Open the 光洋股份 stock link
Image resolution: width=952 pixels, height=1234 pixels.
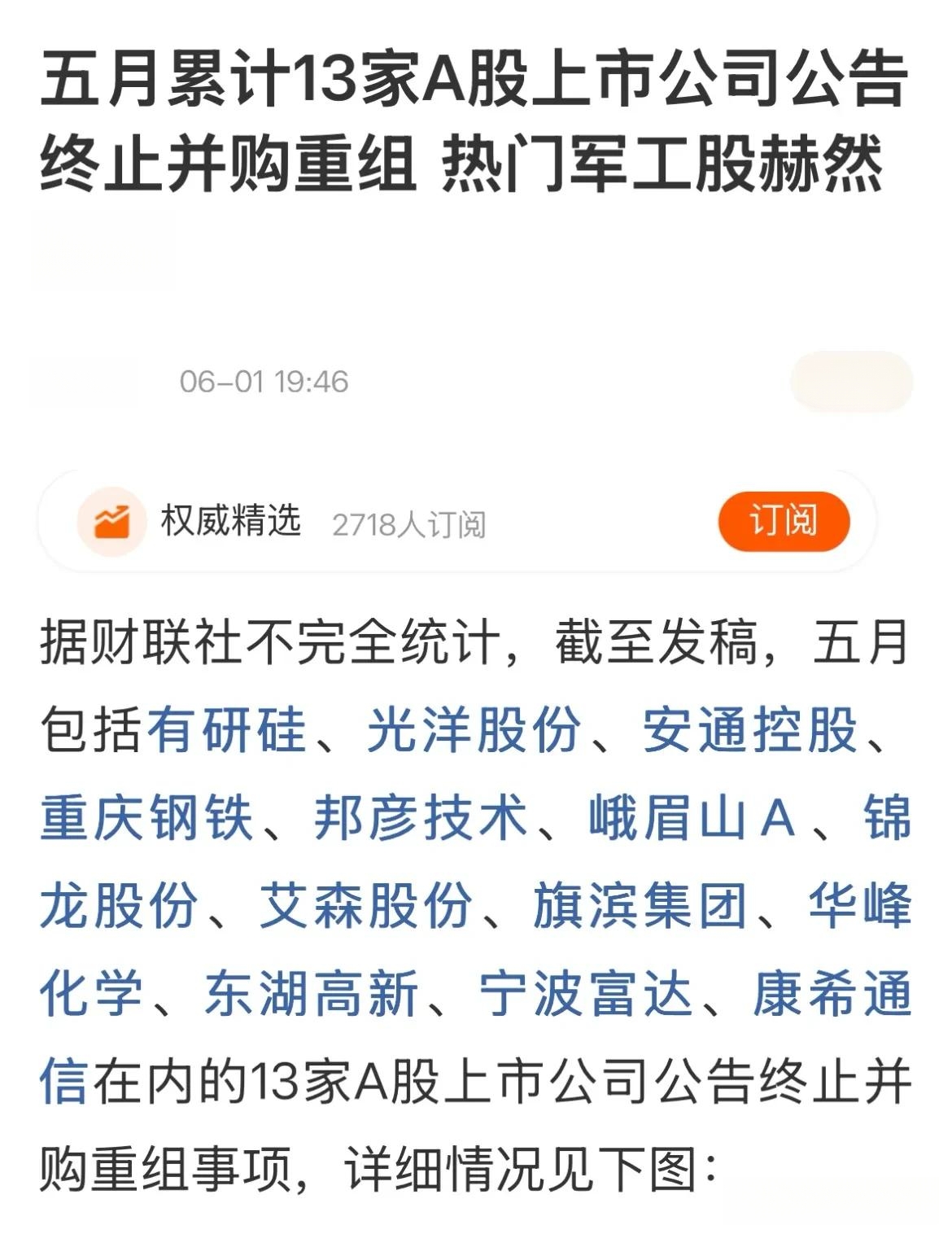pyautogui.click(x=474, y=729)
